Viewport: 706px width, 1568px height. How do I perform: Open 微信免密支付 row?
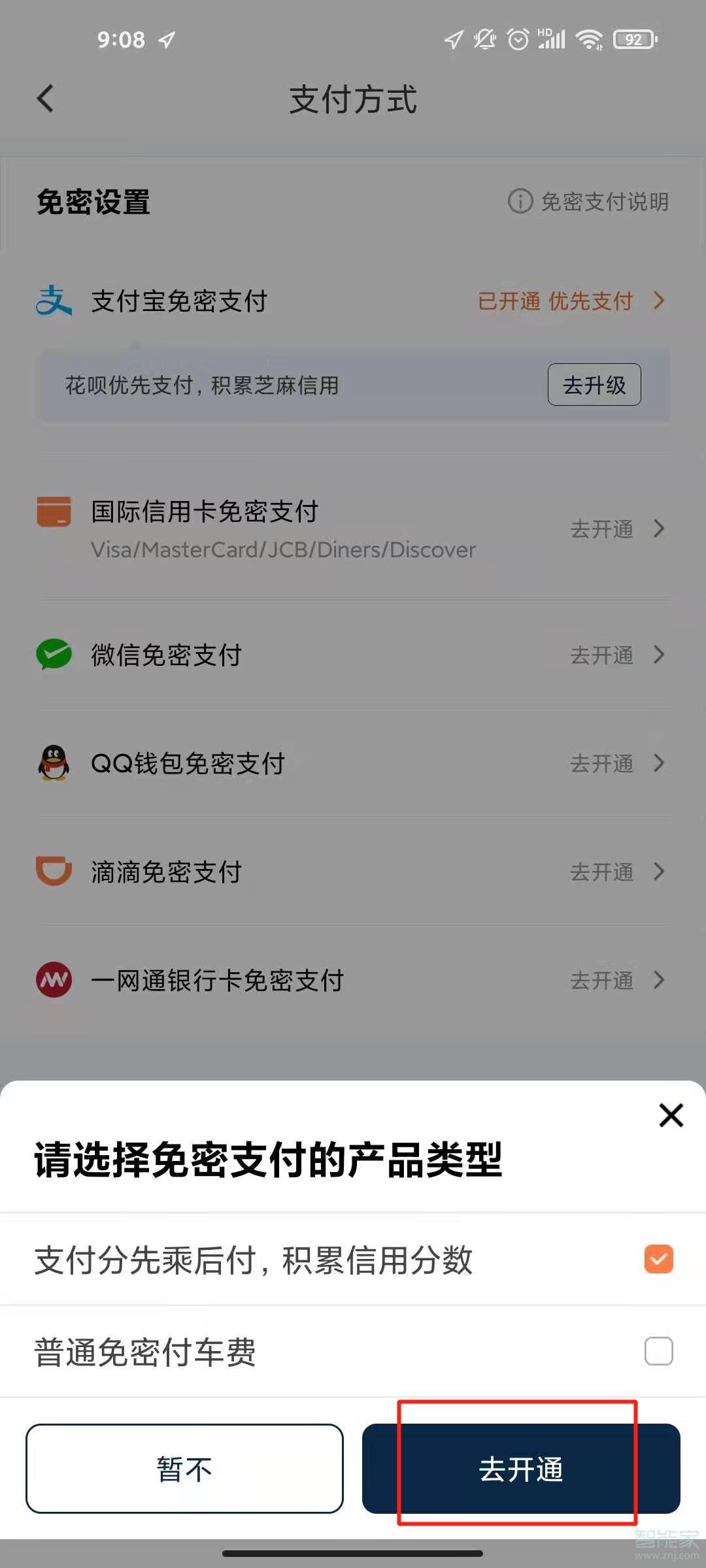(x=353, y=655)
